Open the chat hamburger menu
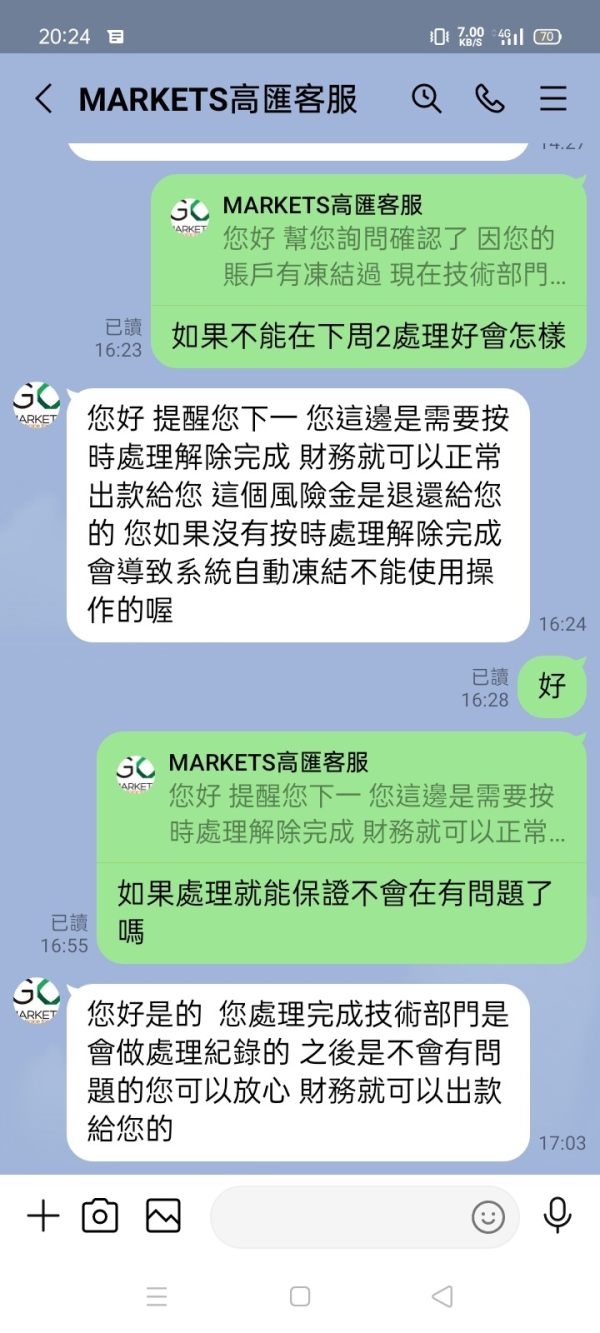 pyautogui.click(x=553, y=98)
